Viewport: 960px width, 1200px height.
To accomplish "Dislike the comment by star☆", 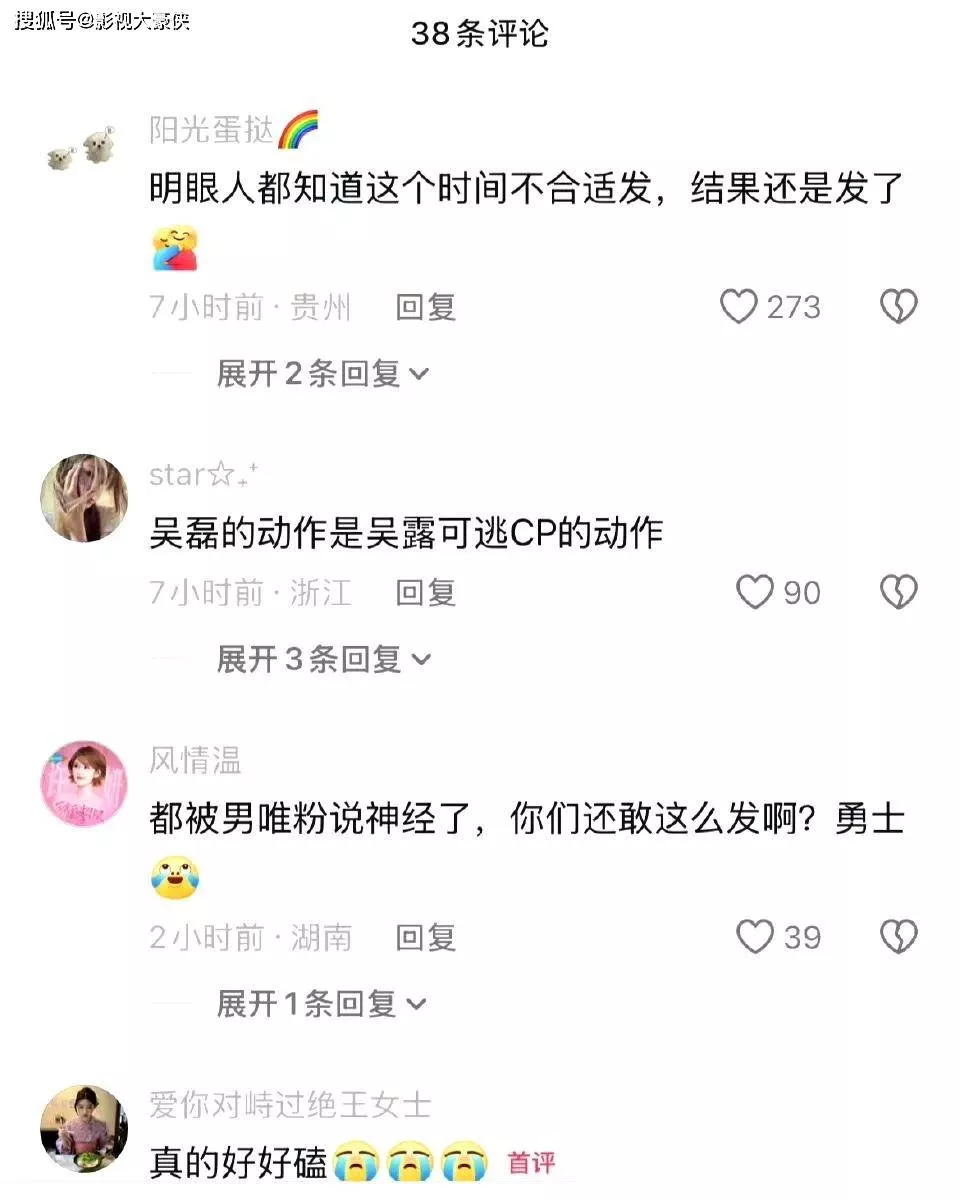I will [x=898, y=592].
